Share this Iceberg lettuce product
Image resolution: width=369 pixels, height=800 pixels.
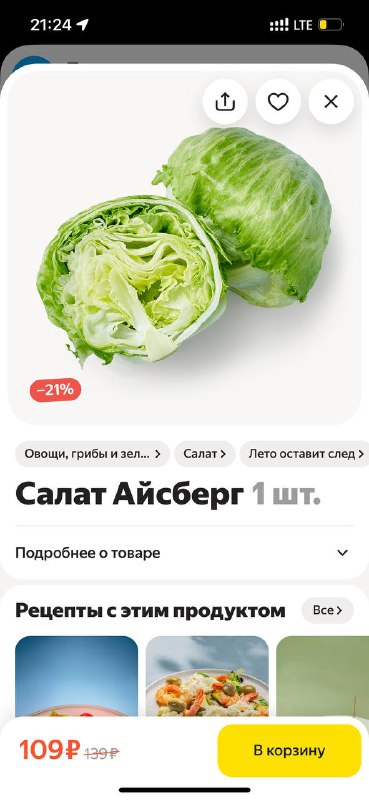click(225, 102)
